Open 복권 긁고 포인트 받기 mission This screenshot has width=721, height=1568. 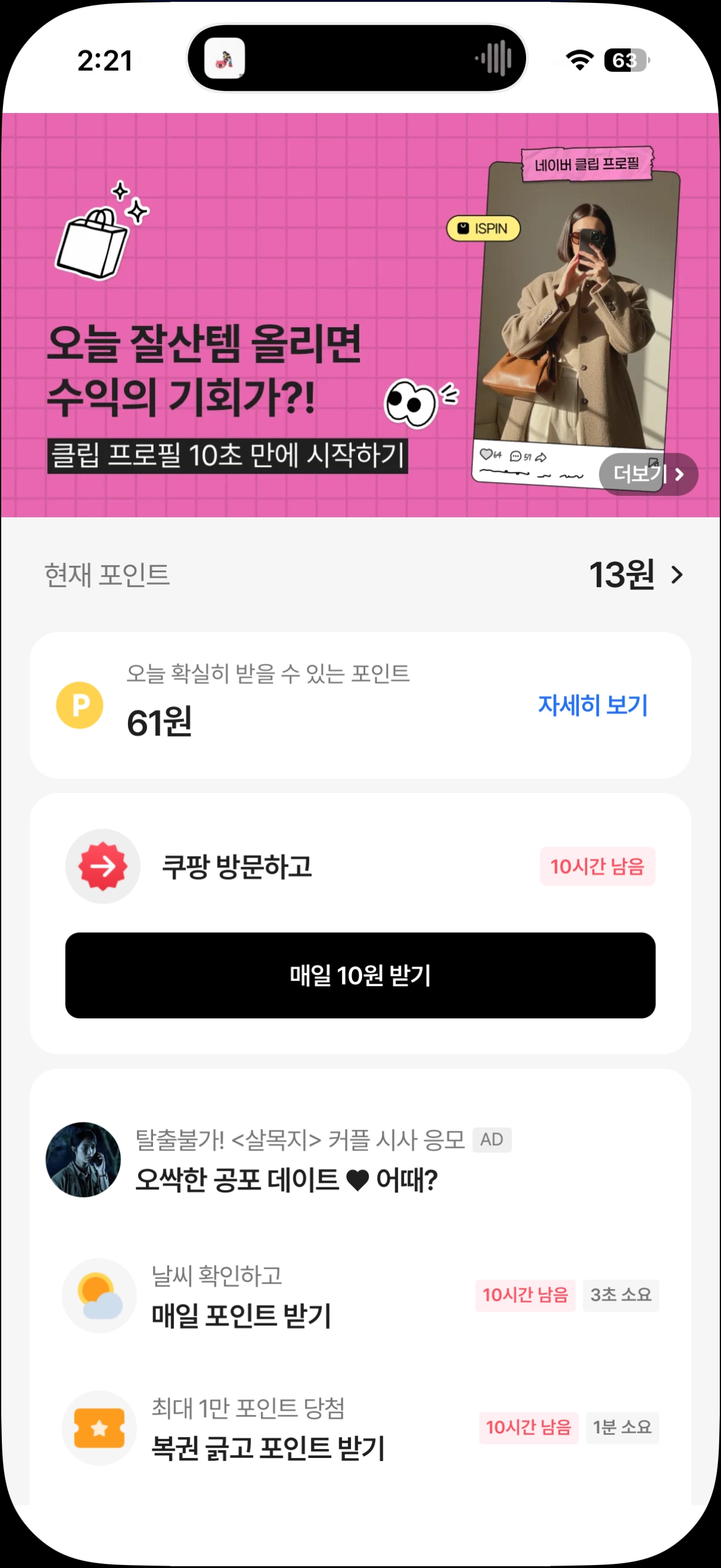[268, 1428]
